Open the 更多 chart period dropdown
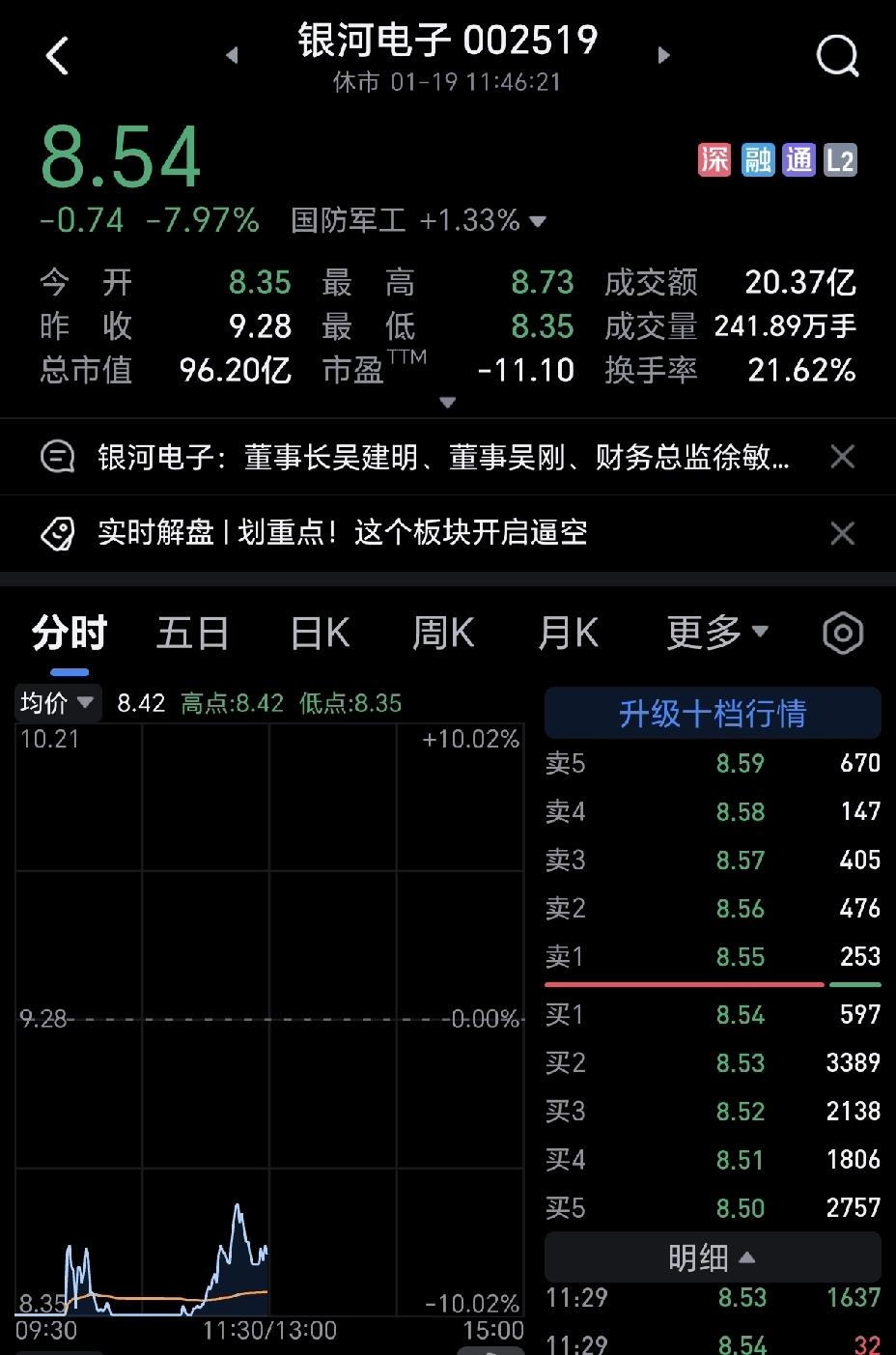Screen dimensions: 896x1355 pos(717,634)
